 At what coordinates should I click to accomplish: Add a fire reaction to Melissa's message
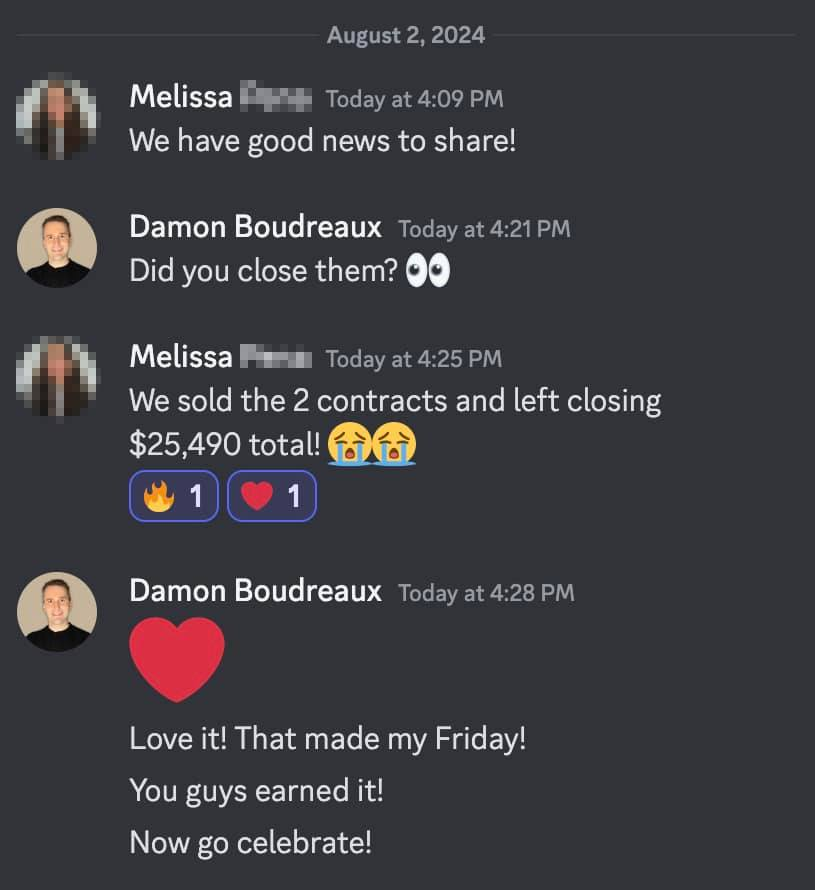(x=174, y=496)
